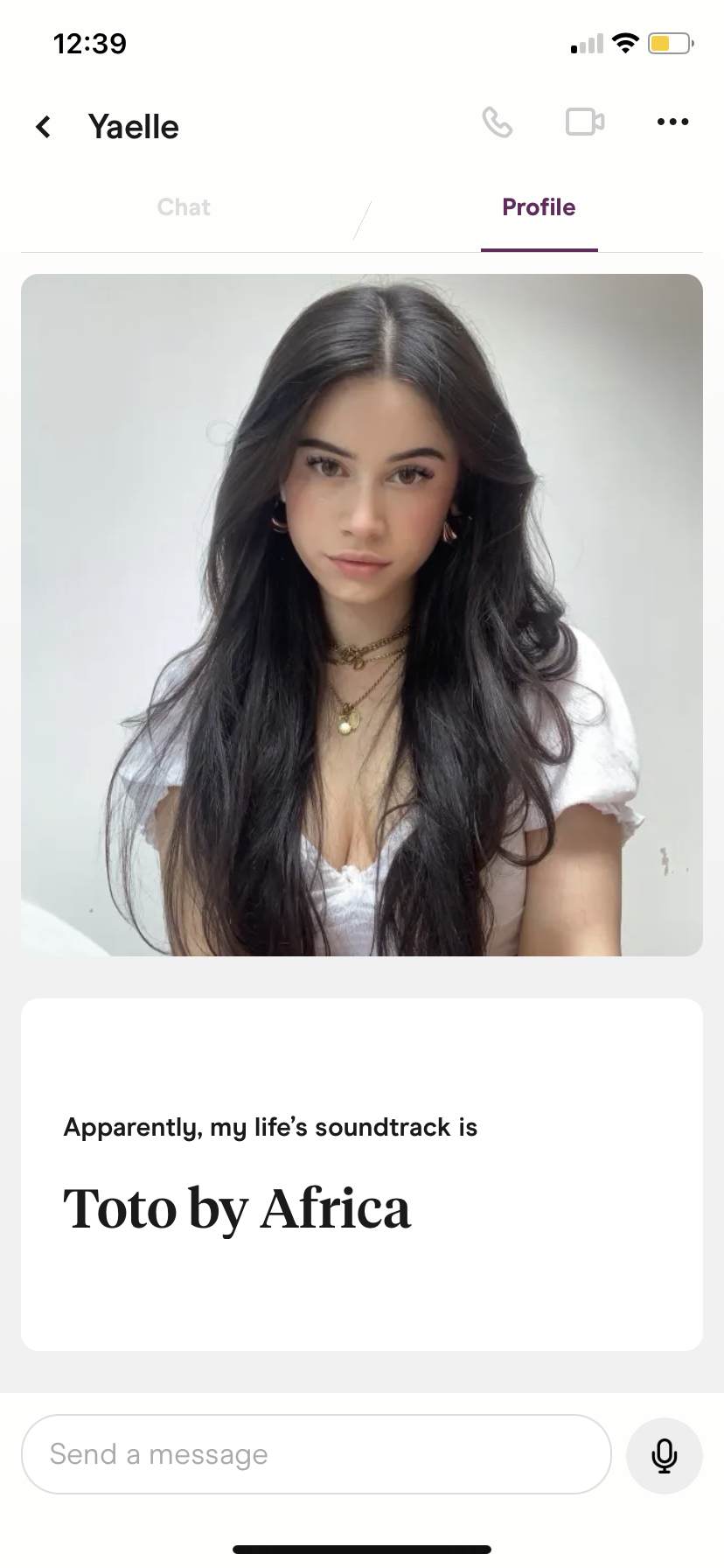This screenshot has width=724, height=1568.
Task: Start a voice call with Yaelle
Action: 498,122
